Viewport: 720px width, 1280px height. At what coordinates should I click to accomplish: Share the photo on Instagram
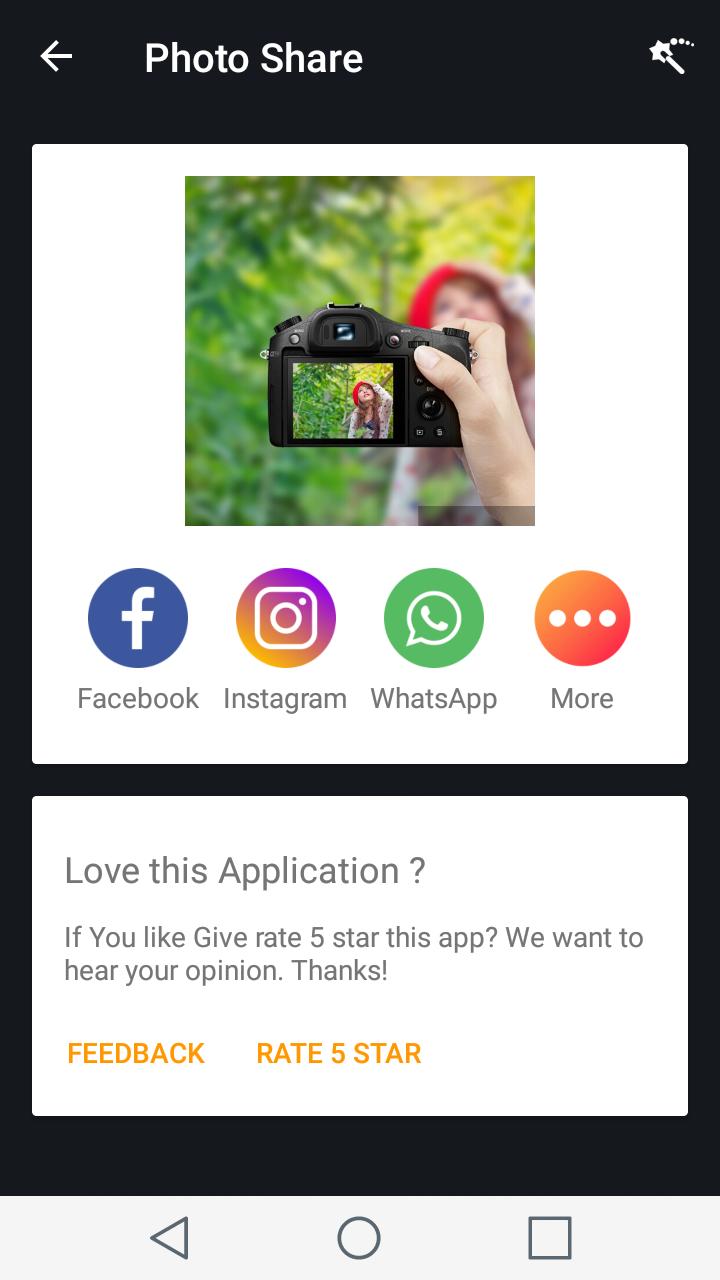coord(286,618)
